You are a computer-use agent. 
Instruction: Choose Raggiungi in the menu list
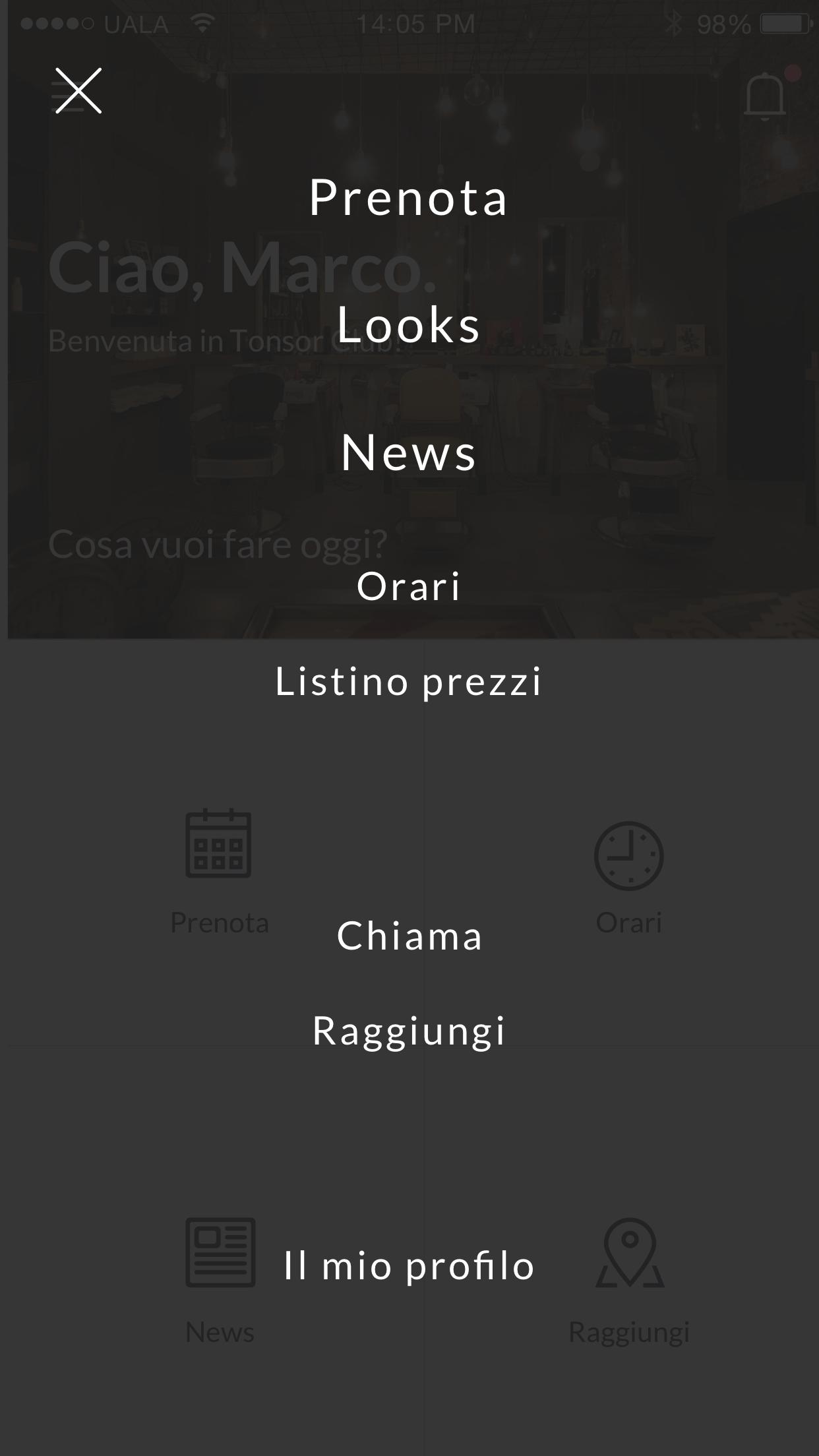(409, 1031)
